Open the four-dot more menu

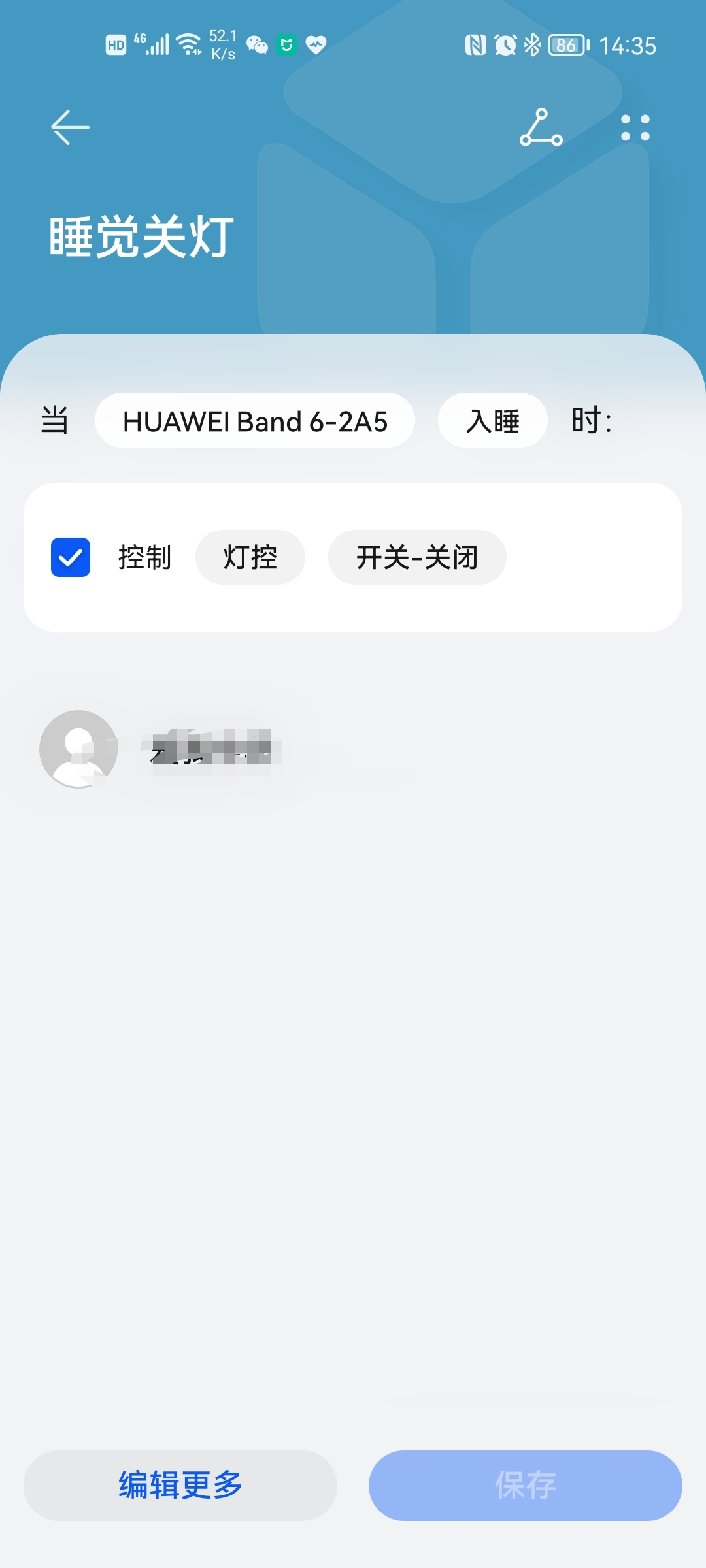[x=635, y=128]
